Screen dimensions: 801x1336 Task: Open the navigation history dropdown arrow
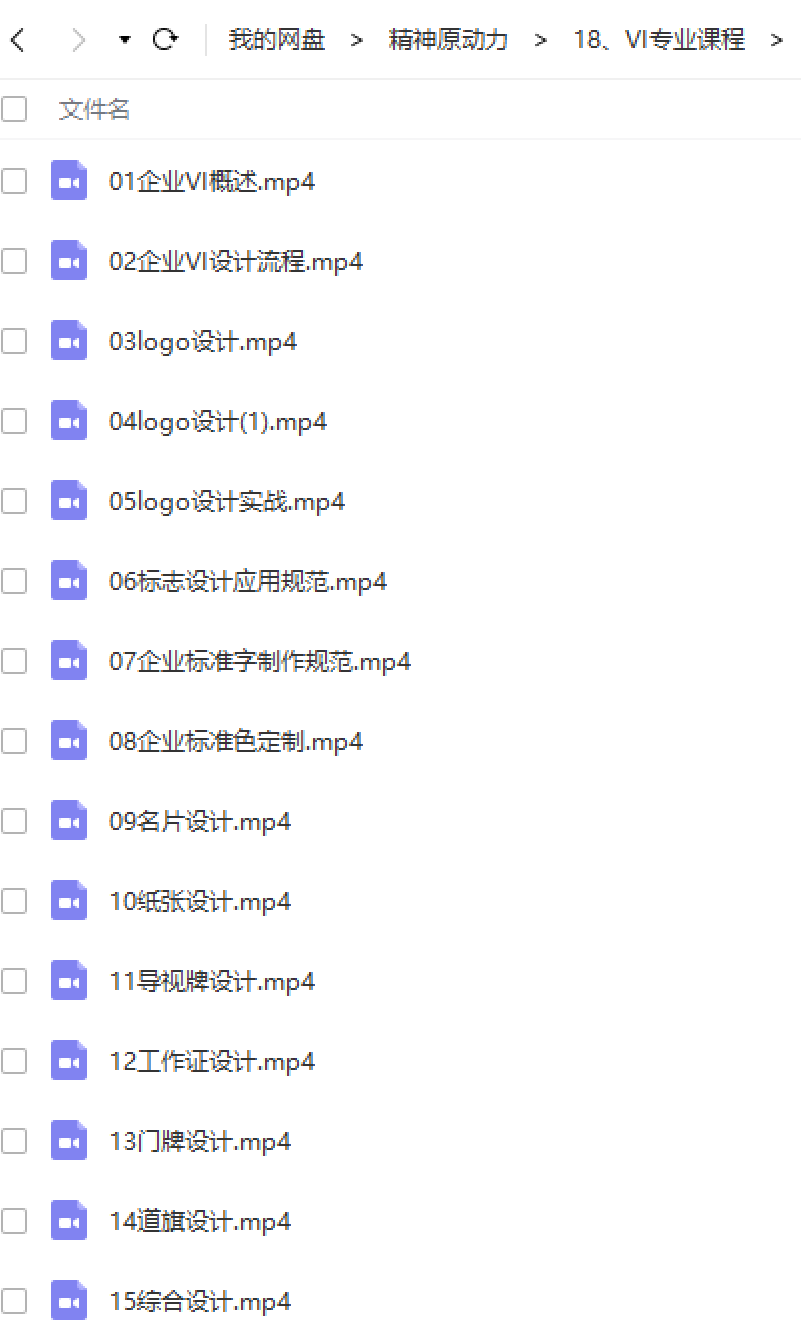pos(125,41)
